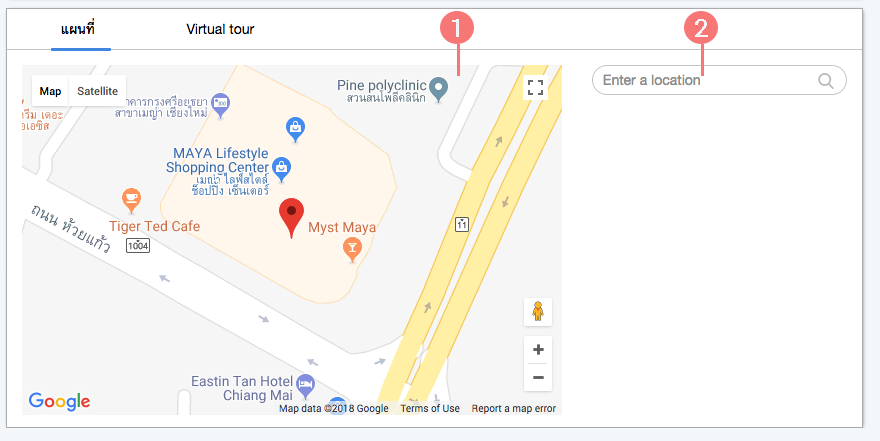Zoom out on the map
880x441 pixels.
click(538, 377)
